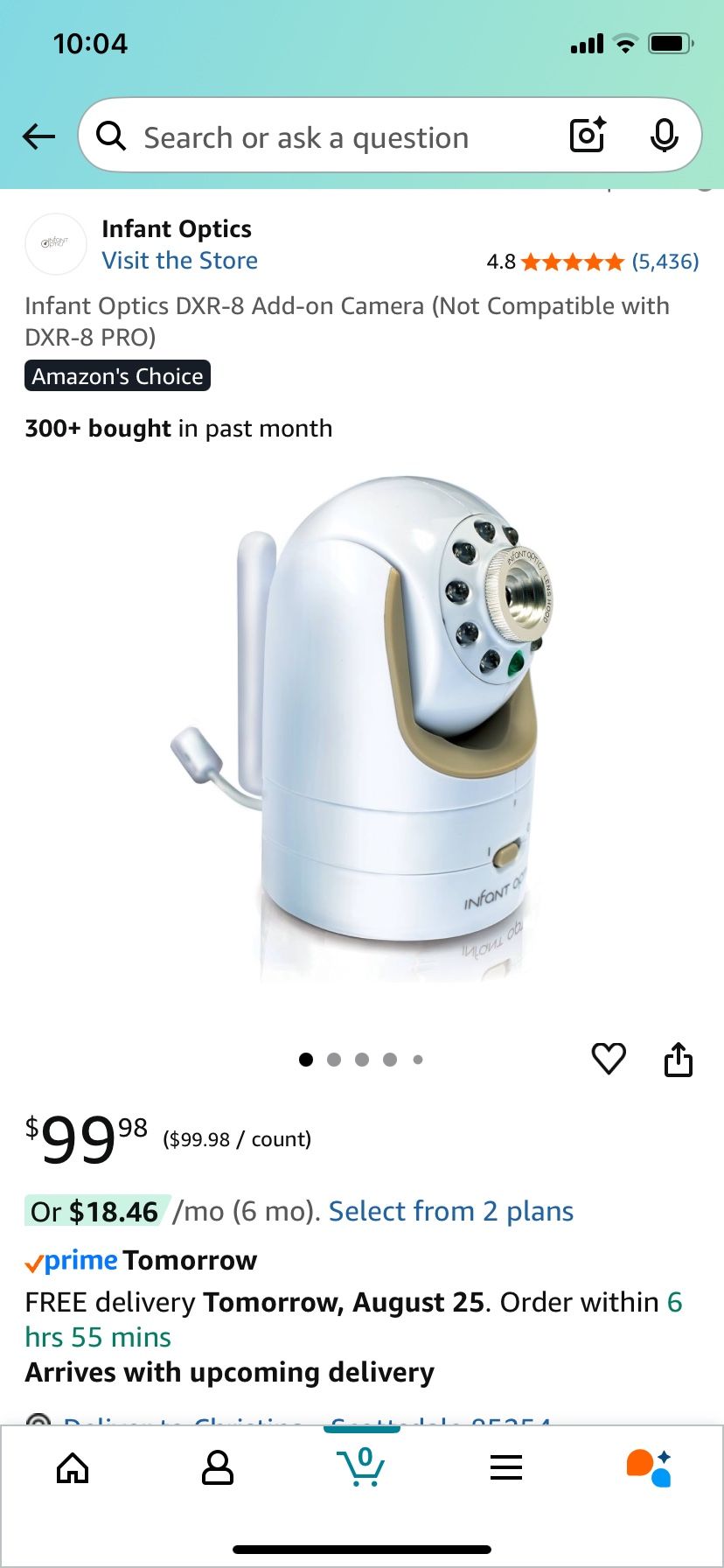This screenshot has height=1568, width=724.
Task: Open the camera lens search icon
Action: pyautogui.click(x=588, y=136)
